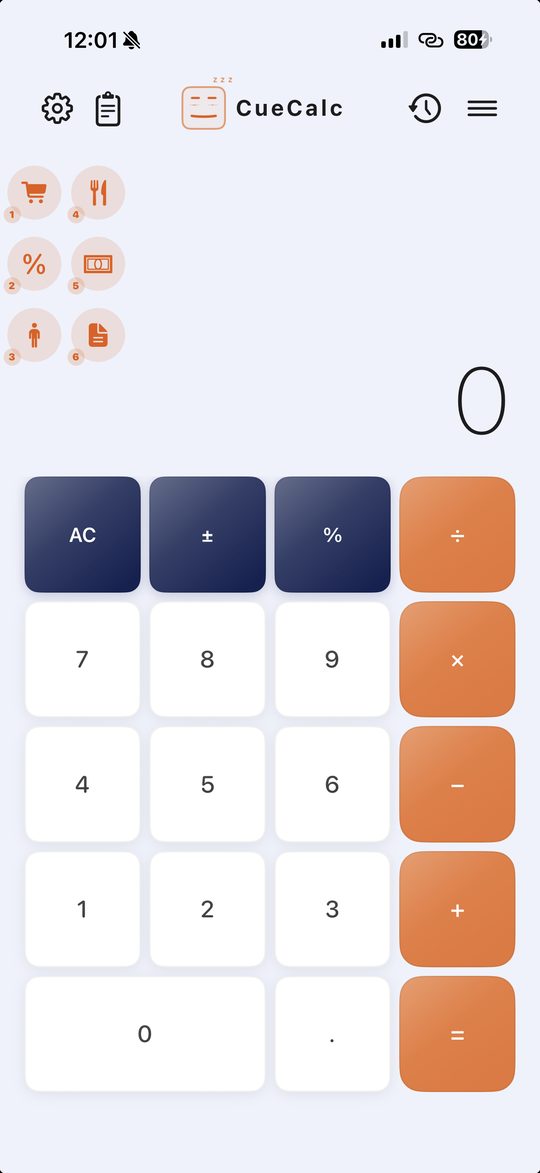Viewport: 540px width, 1173px height.
Task: Enter the digit 0
Action: click(145, 1035)
